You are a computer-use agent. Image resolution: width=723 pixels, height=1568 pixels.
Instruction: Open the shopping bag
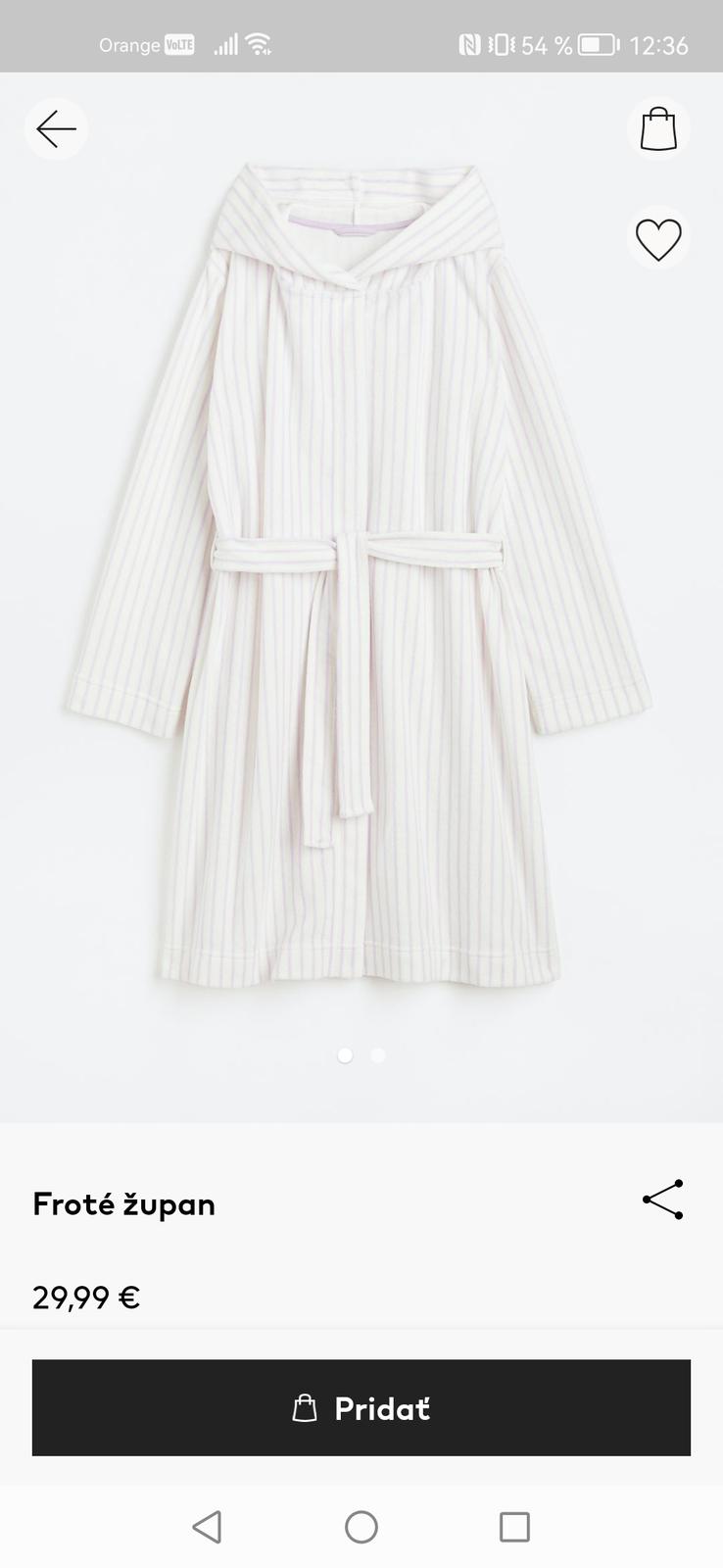pos(658,128)
